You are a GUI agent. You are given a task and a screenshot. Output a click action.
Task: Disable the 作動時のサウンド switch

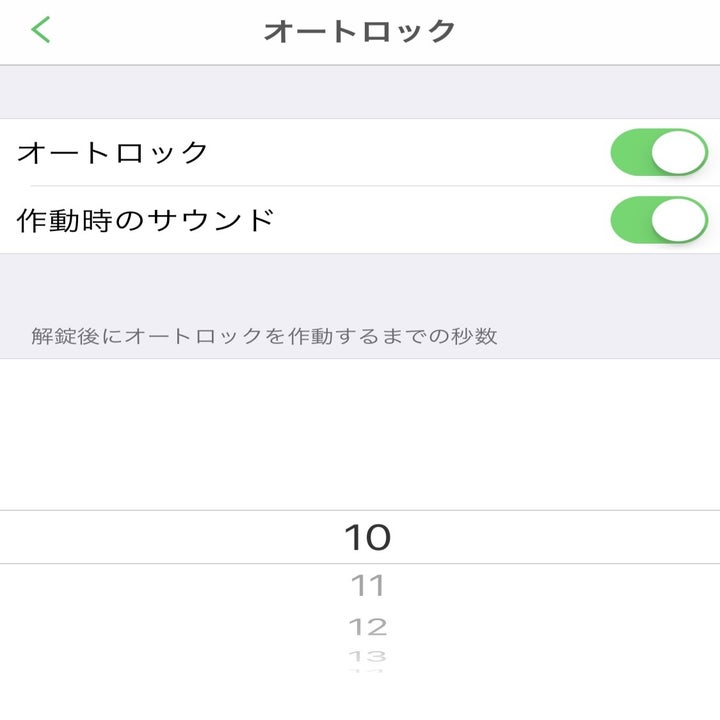(x=658, y=220)
